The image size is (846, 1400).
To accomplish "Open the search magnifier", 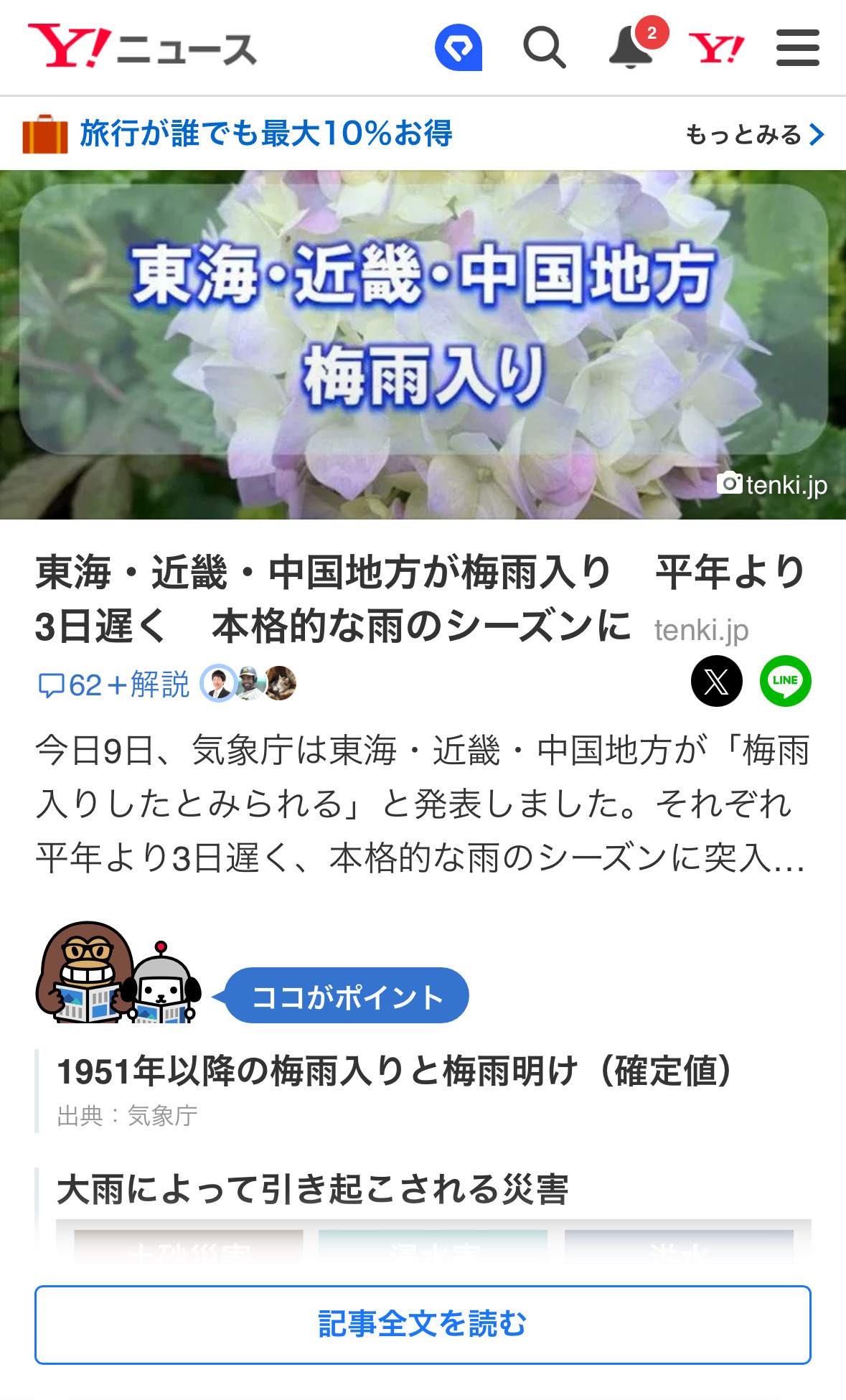I will [x=545, y=47].
